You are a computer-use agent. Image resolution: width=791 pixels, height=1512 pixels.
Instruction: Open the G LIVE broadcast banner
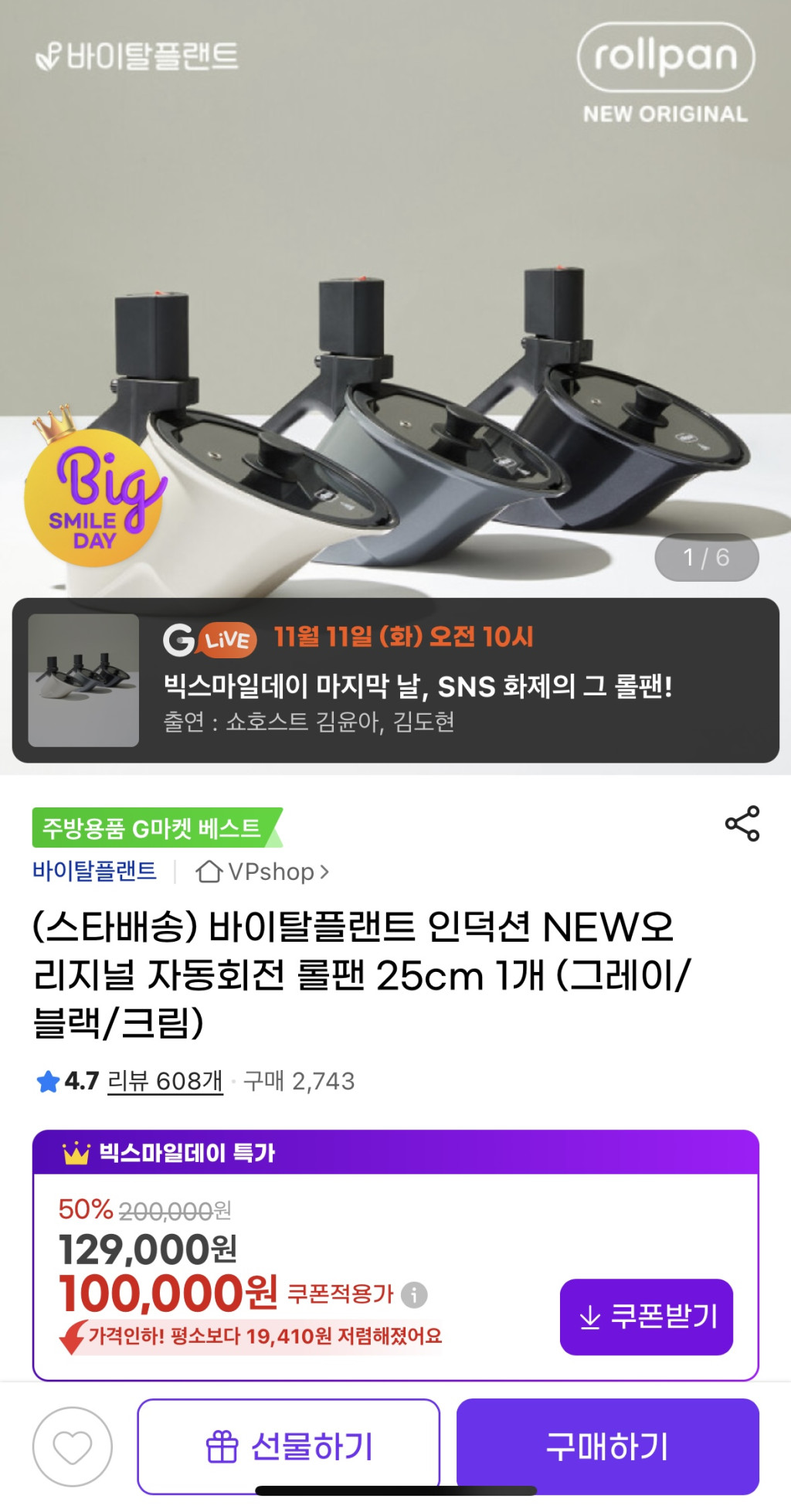[x=395, y=680]
